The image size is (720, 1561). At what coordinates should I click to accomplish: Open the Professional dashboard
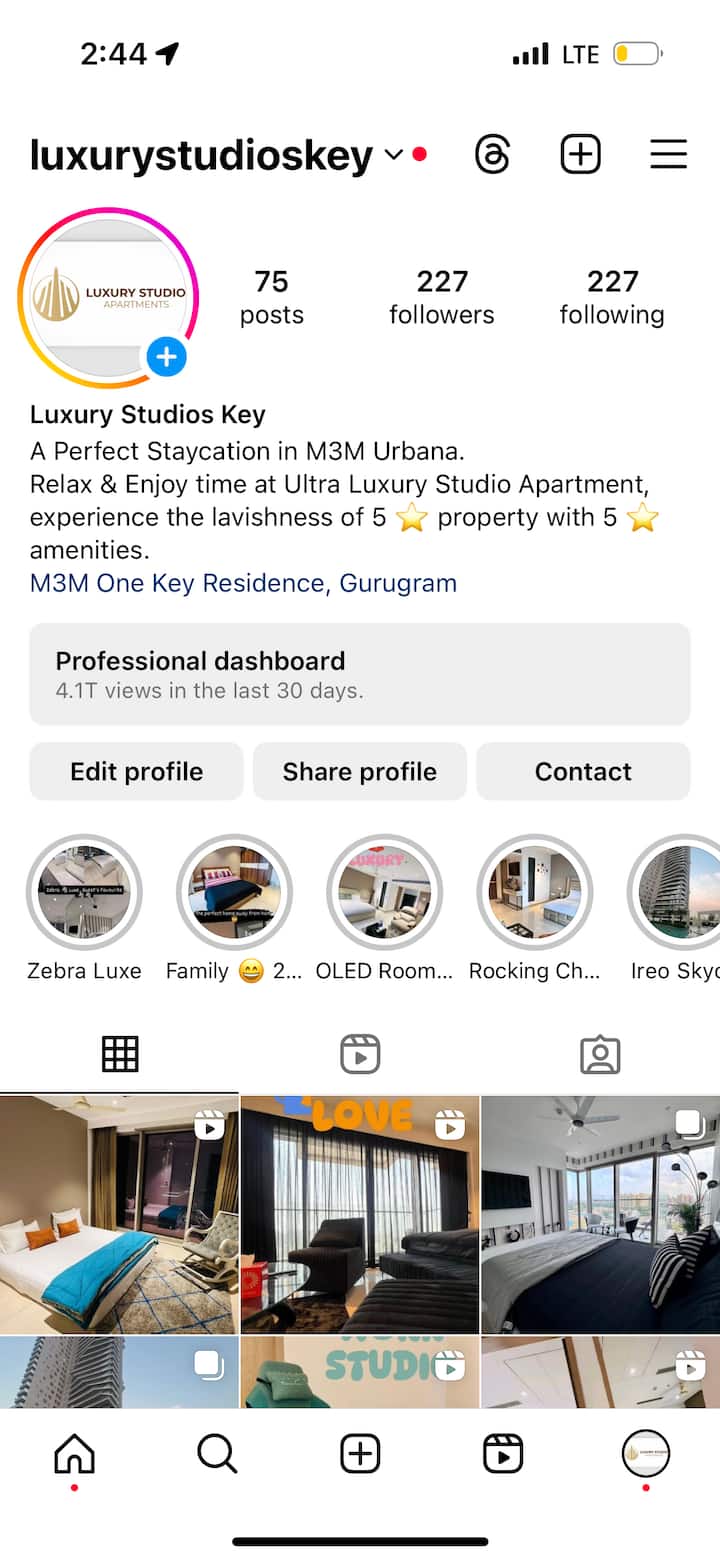[x=360, y=674]
